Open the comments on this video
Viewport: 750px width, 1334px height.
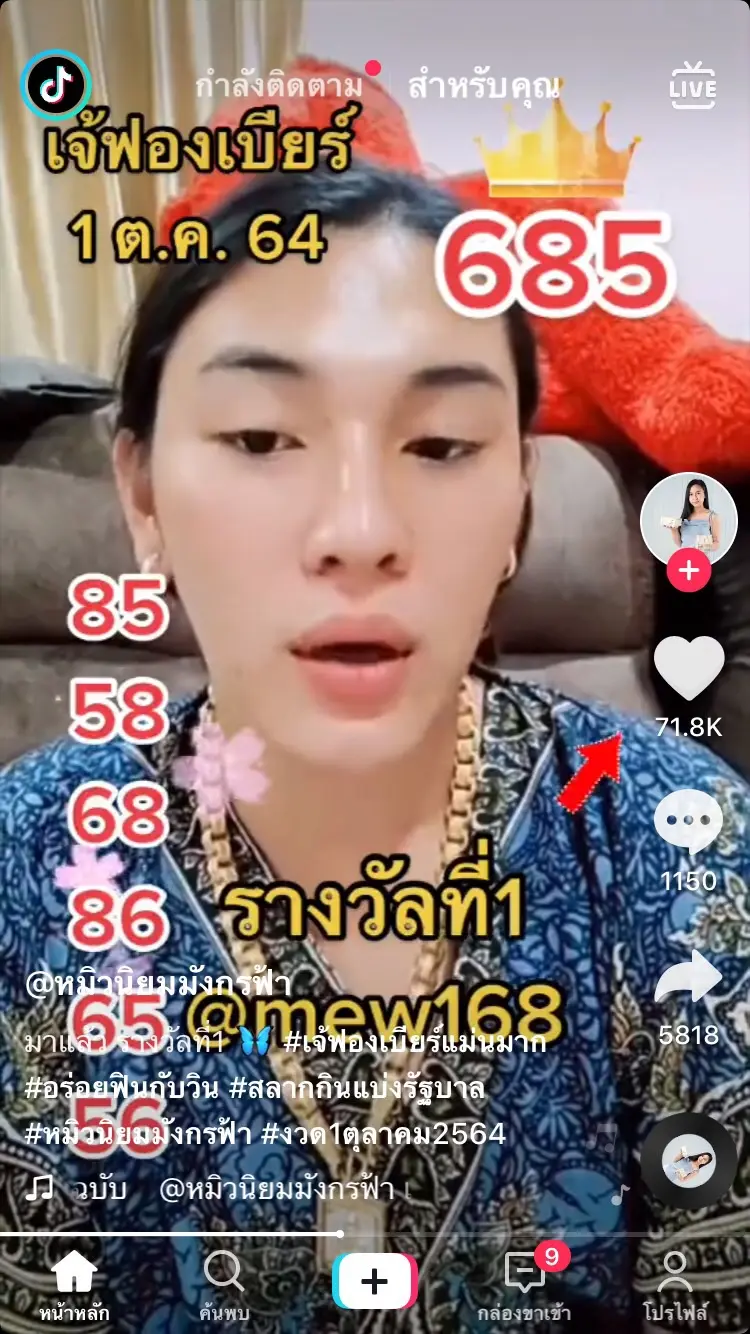(688, 822)
